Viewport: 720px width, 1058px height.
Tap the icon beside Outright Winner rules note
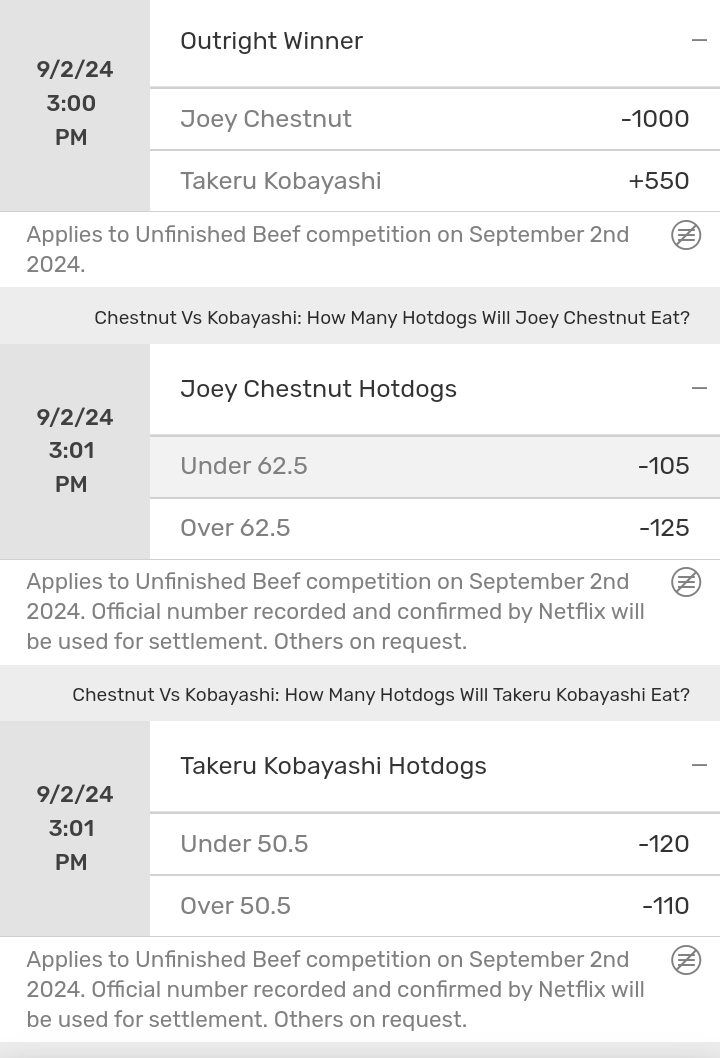[x=686, y=235]
